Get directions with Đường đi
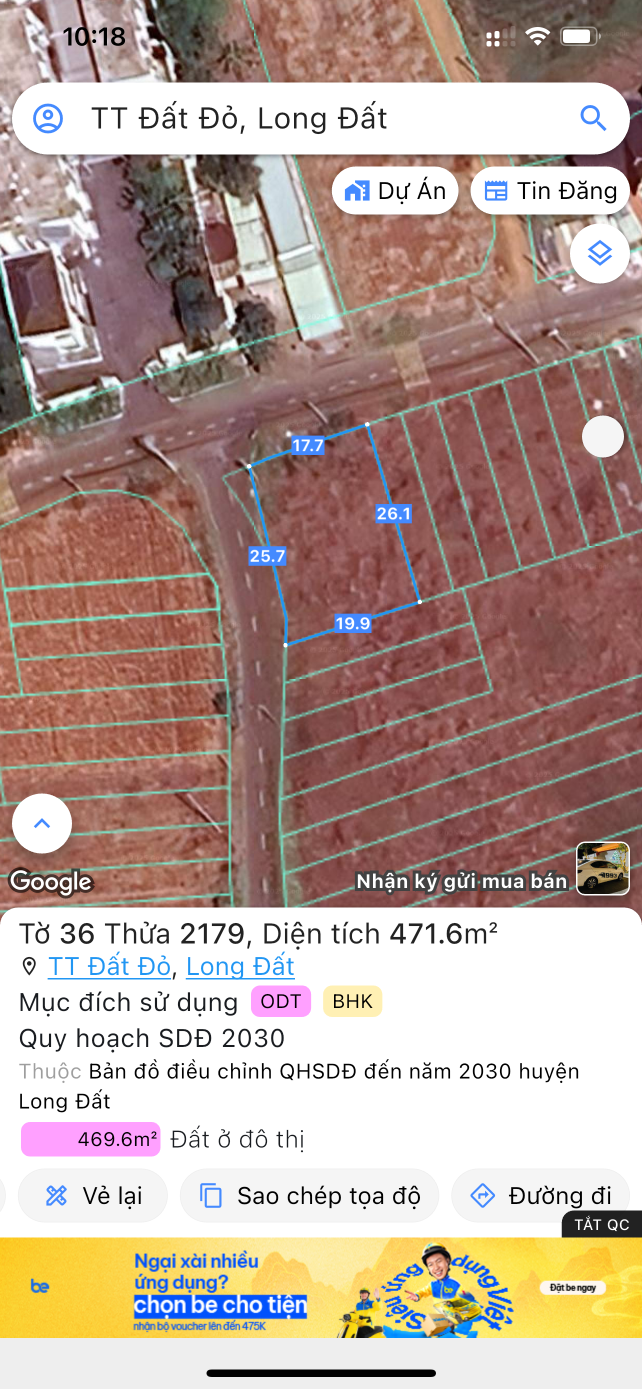This screenshot has height=1389, width=642. pyautogui.click(x=540, y=1195)
